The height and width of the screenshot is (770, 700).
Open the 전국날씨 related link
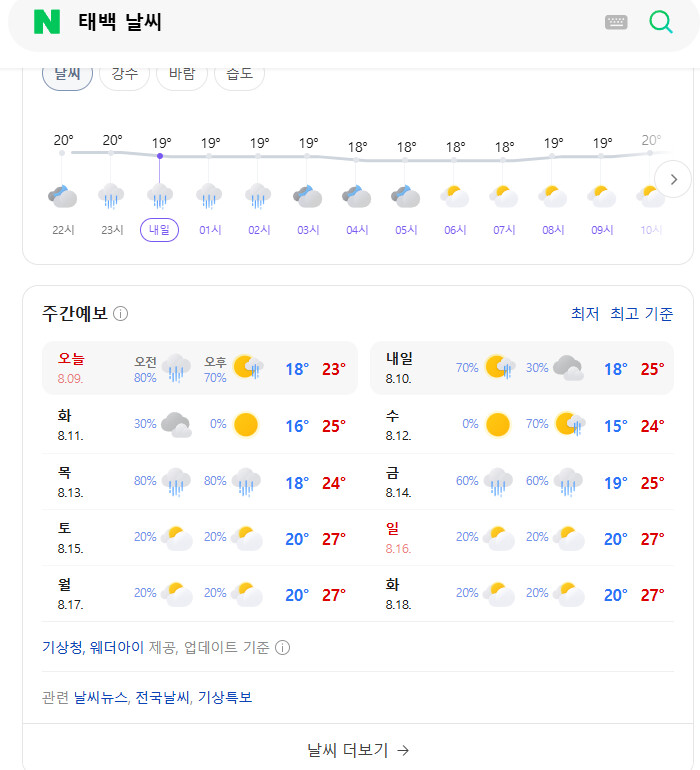[163, 697]
